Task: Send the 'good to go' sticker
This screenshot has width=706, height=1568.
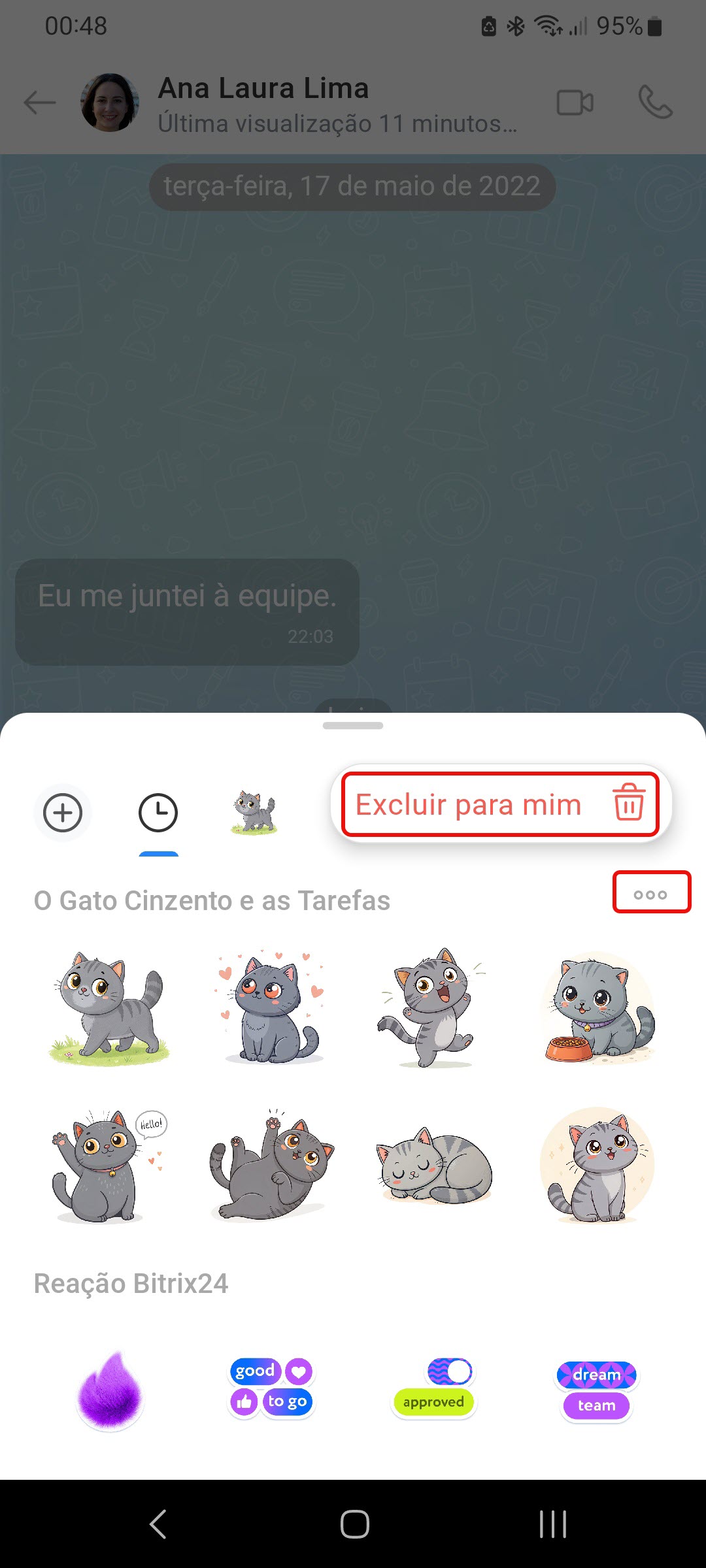Action: point(271,1386)
